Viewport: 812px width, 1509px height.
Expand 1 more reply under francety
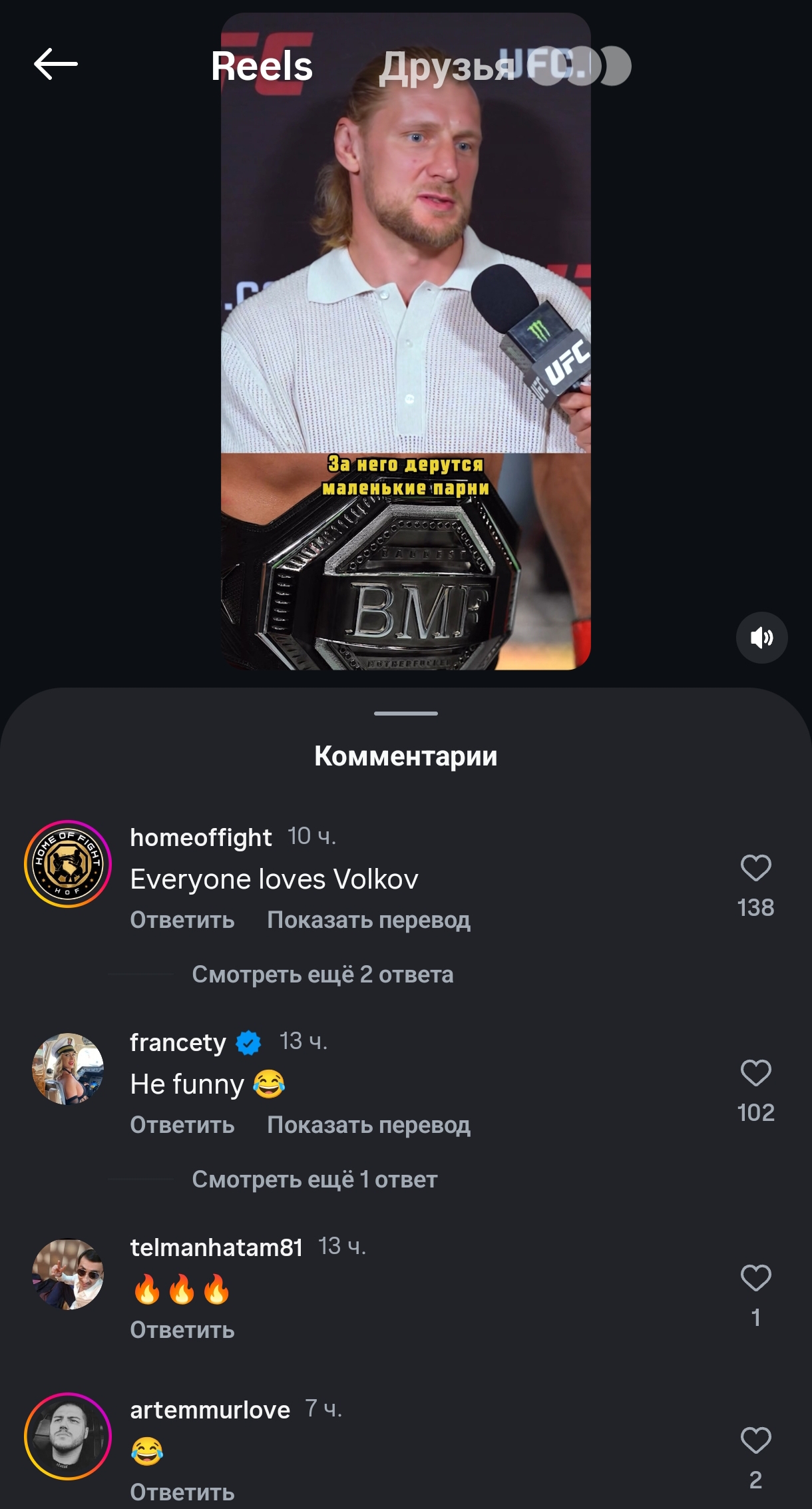click(x=314, y=1180)
